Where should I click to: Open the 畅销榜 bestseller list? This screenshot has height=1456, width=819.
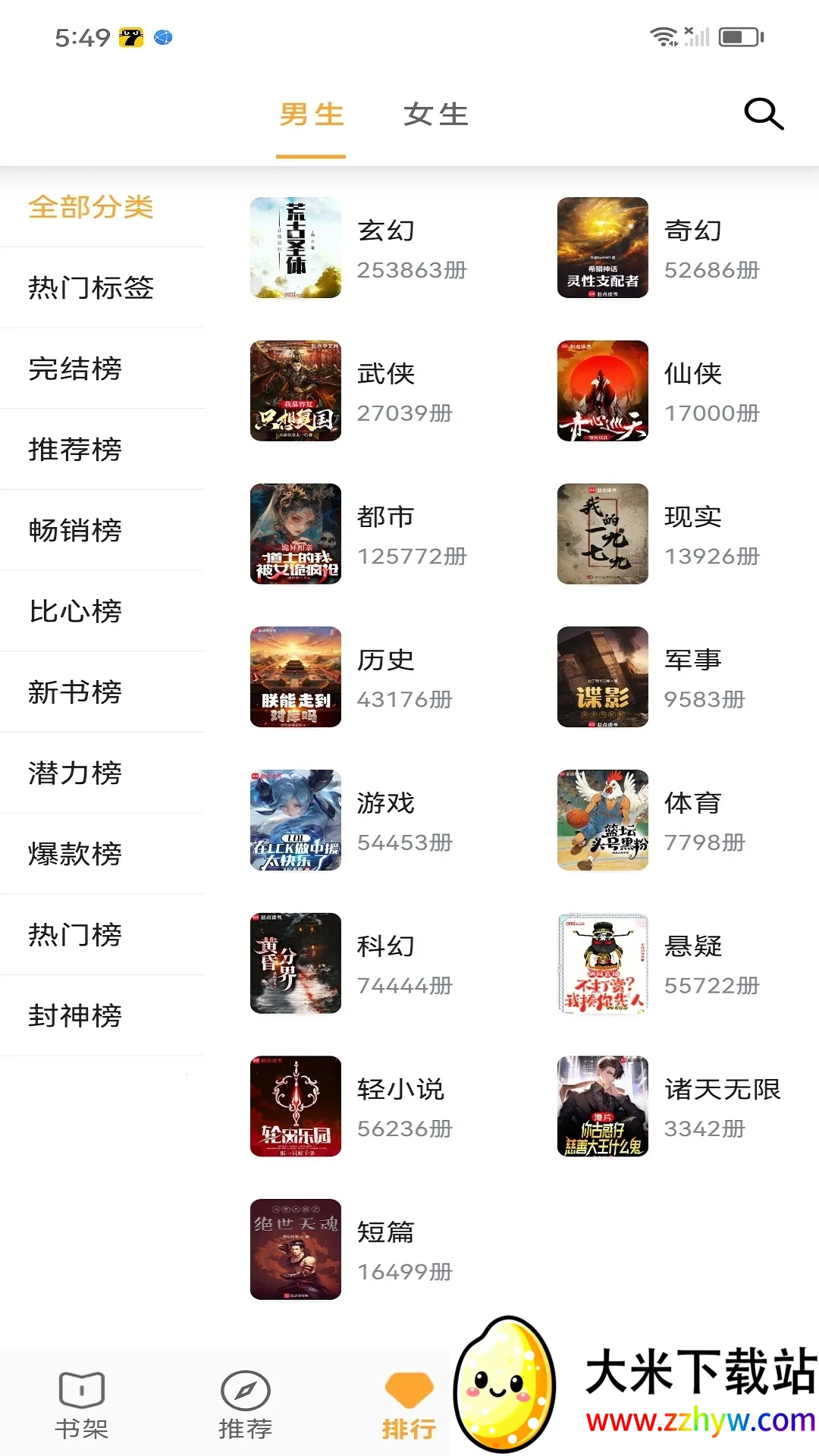pyautogui.click(x=74, y=531)
